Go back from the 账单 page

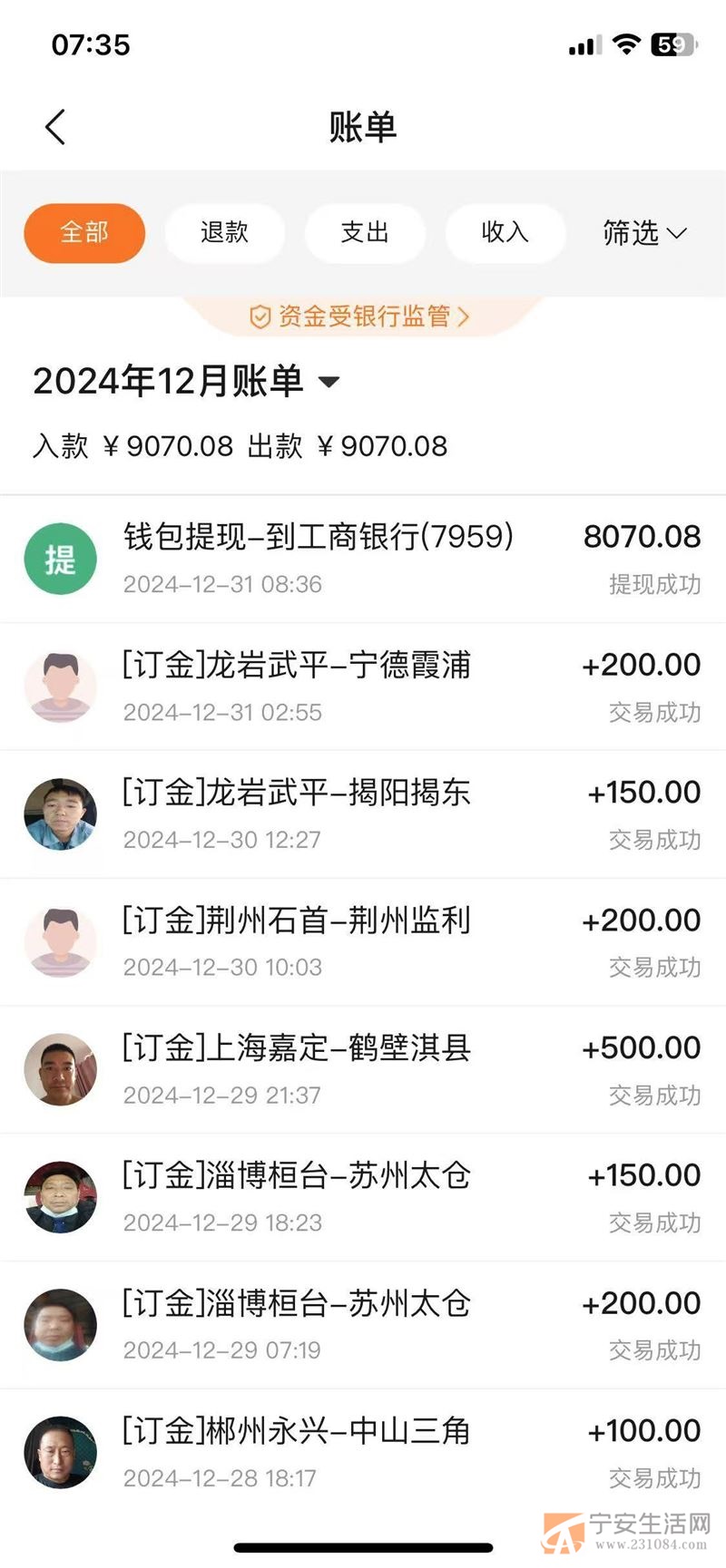point(55,127)
